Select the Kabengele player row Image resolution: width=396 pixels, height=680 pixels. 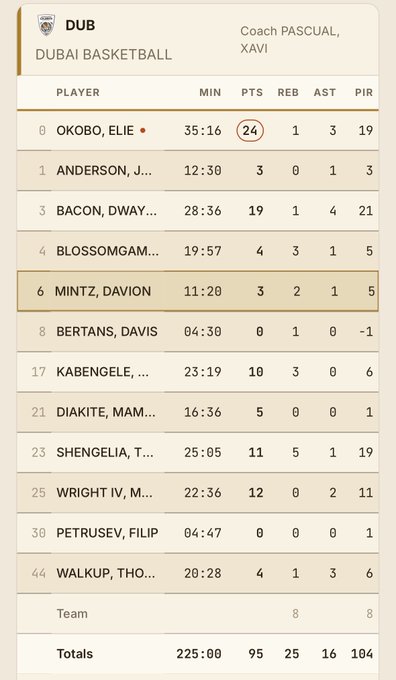pos(198,372)
